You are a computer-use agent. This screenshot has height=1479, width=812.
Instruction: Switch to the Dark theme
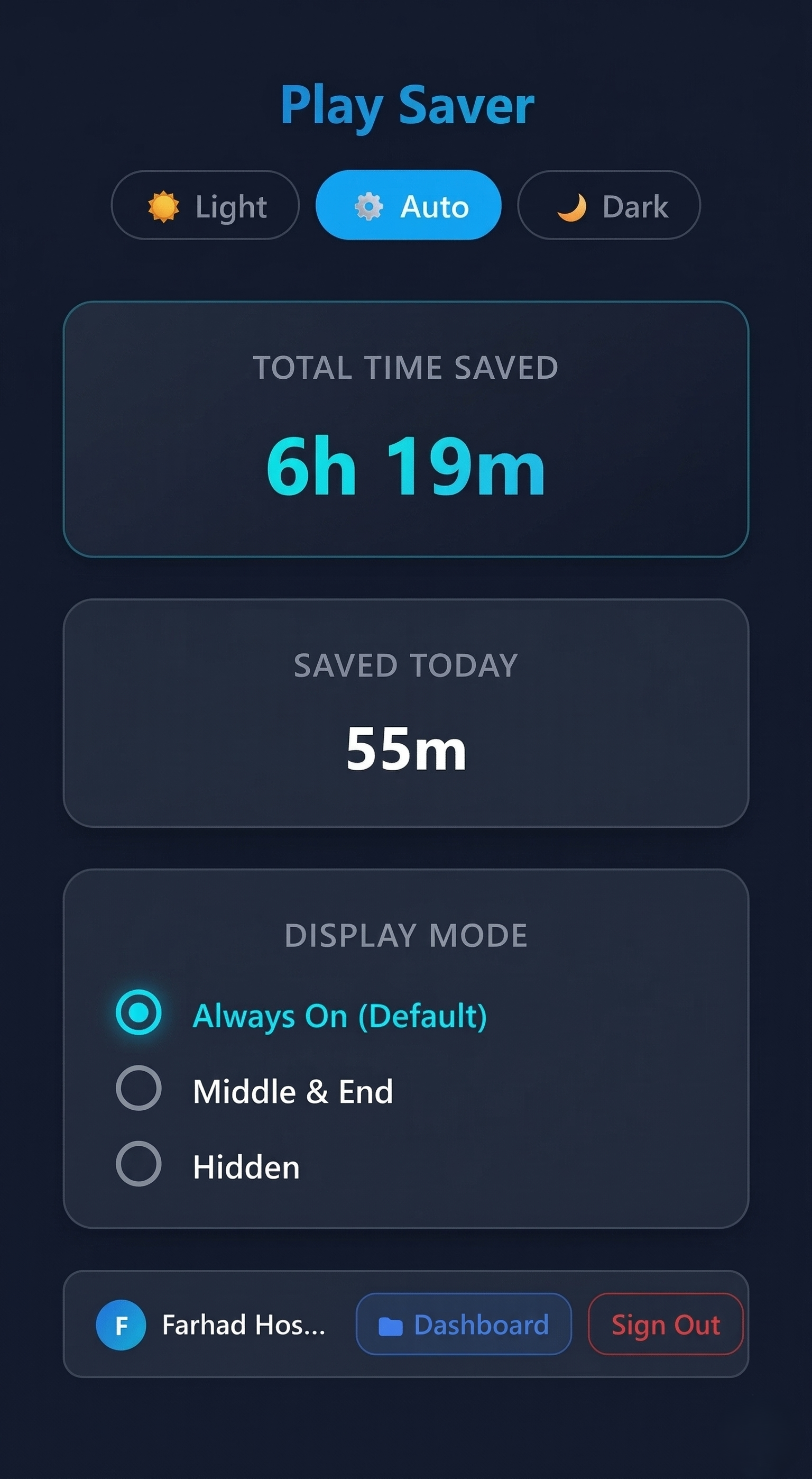click(608, 206)
